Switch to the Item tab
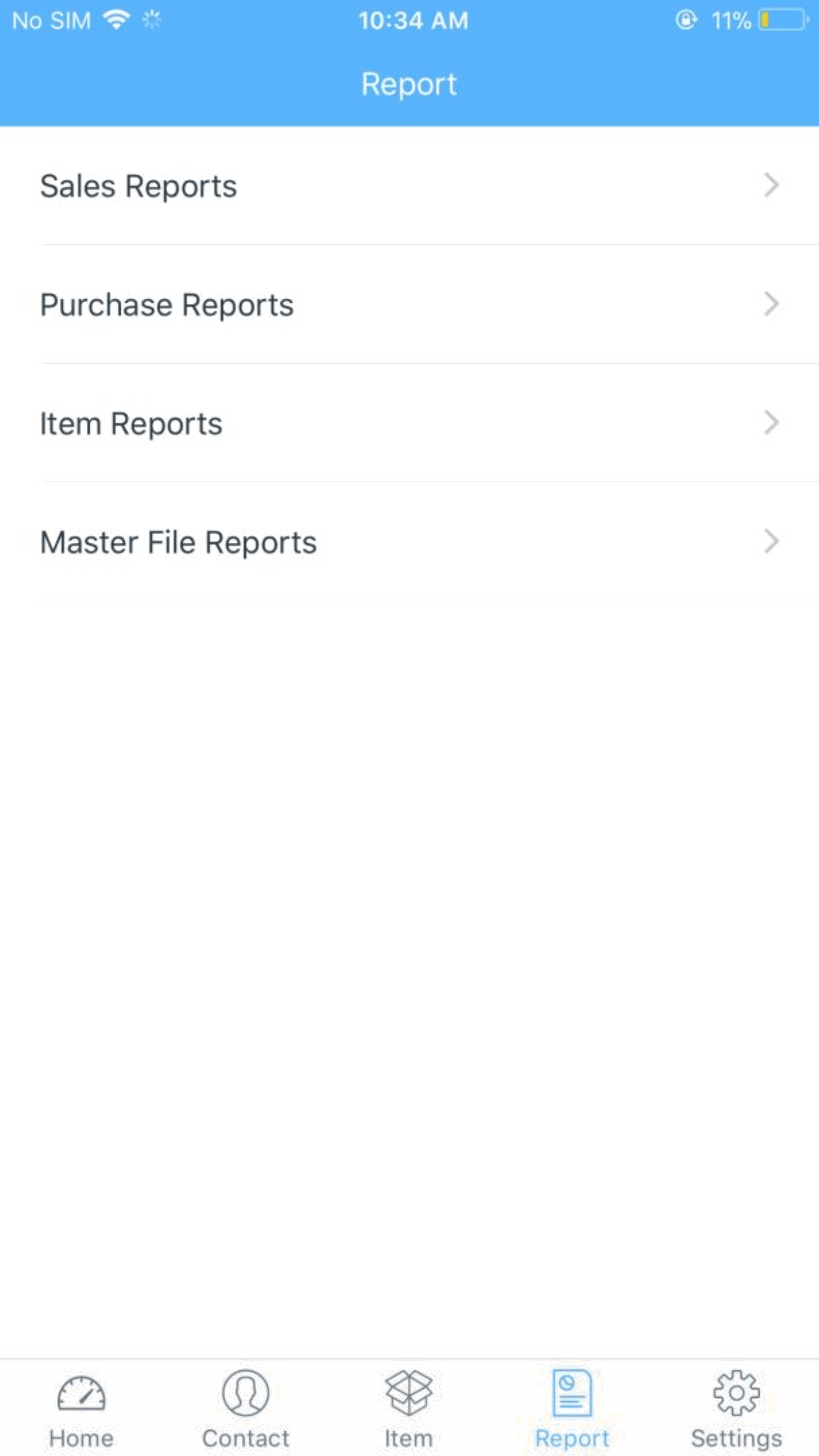Viewport: 819px width, 1456px height. (409, 1409)
